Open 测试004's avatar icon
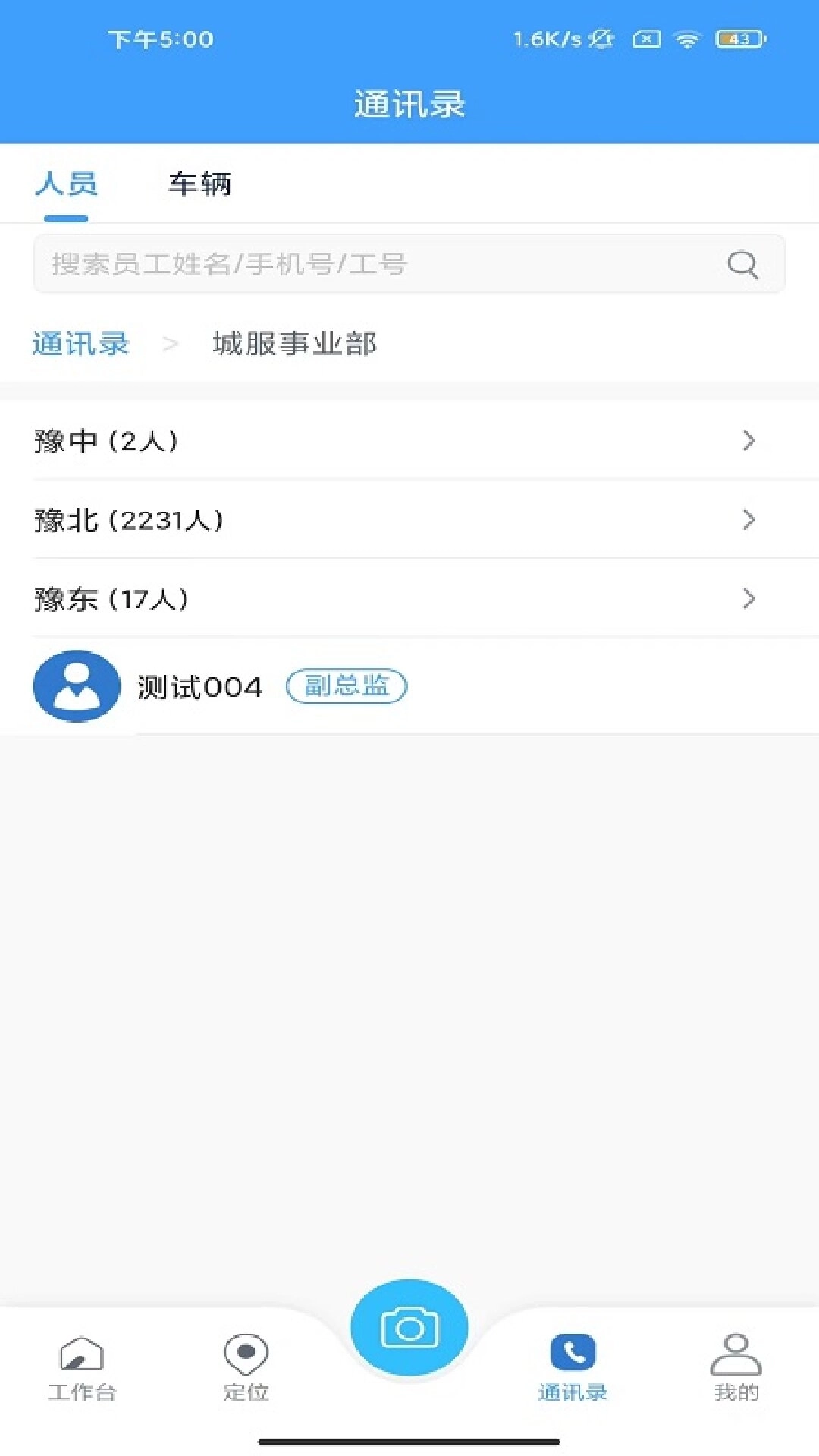This screenshot has height=1456, width=819. (x=76, y=686)
